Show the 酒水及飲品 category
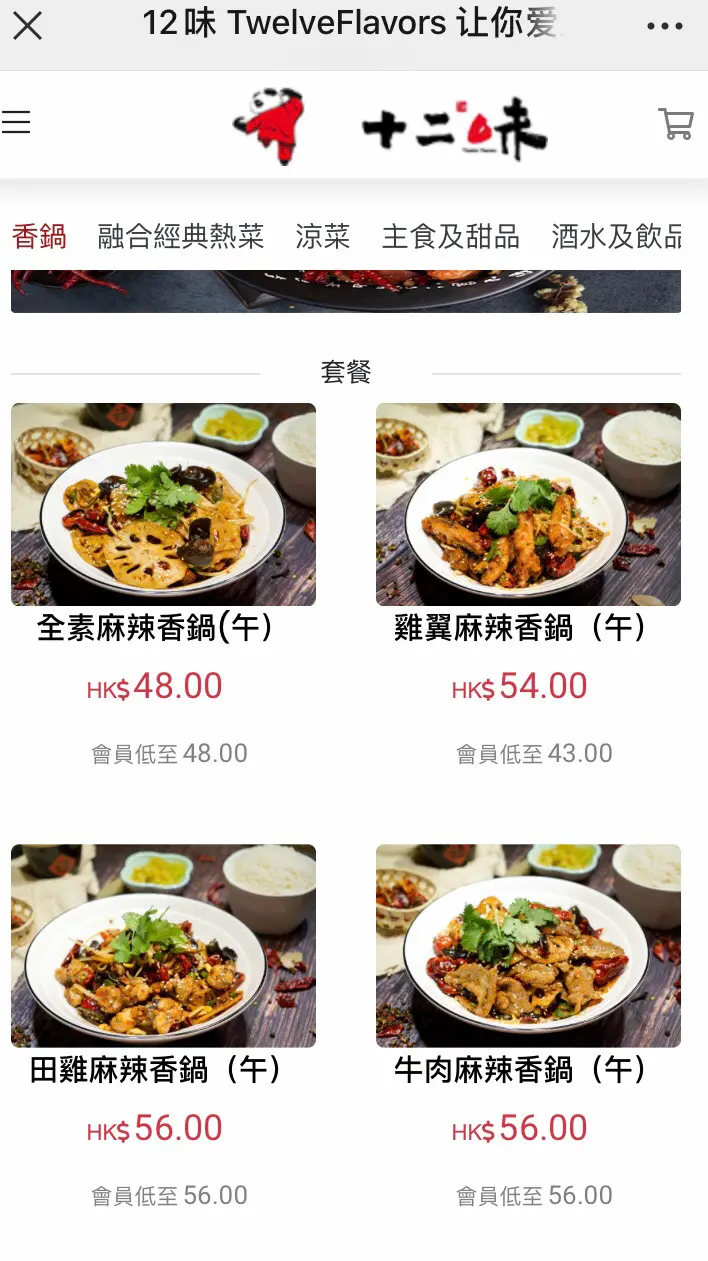708x1261 pixels. click(616, 237)
